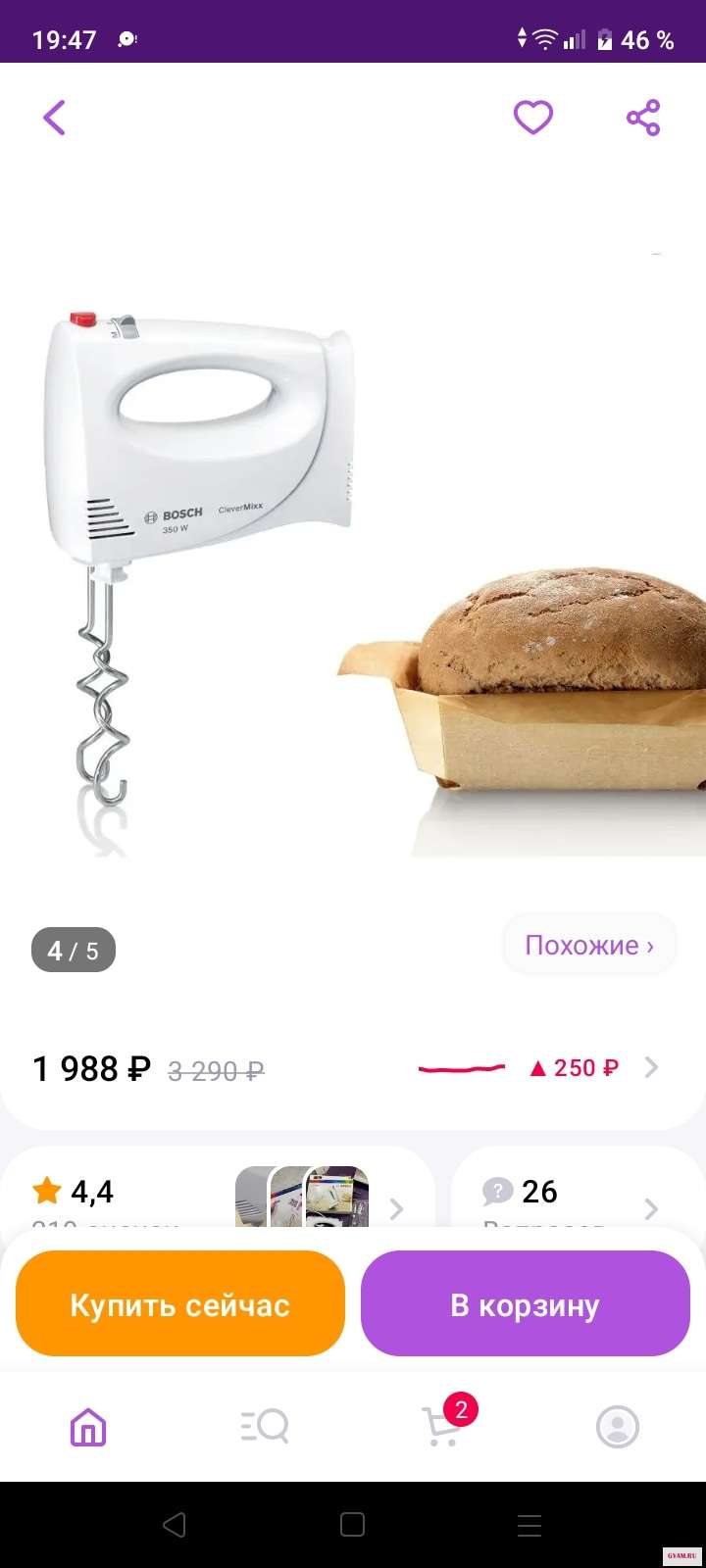Open the profile tab
Image resolution: width=706 pixels, height=1568 pixels.
[618, 1427]
